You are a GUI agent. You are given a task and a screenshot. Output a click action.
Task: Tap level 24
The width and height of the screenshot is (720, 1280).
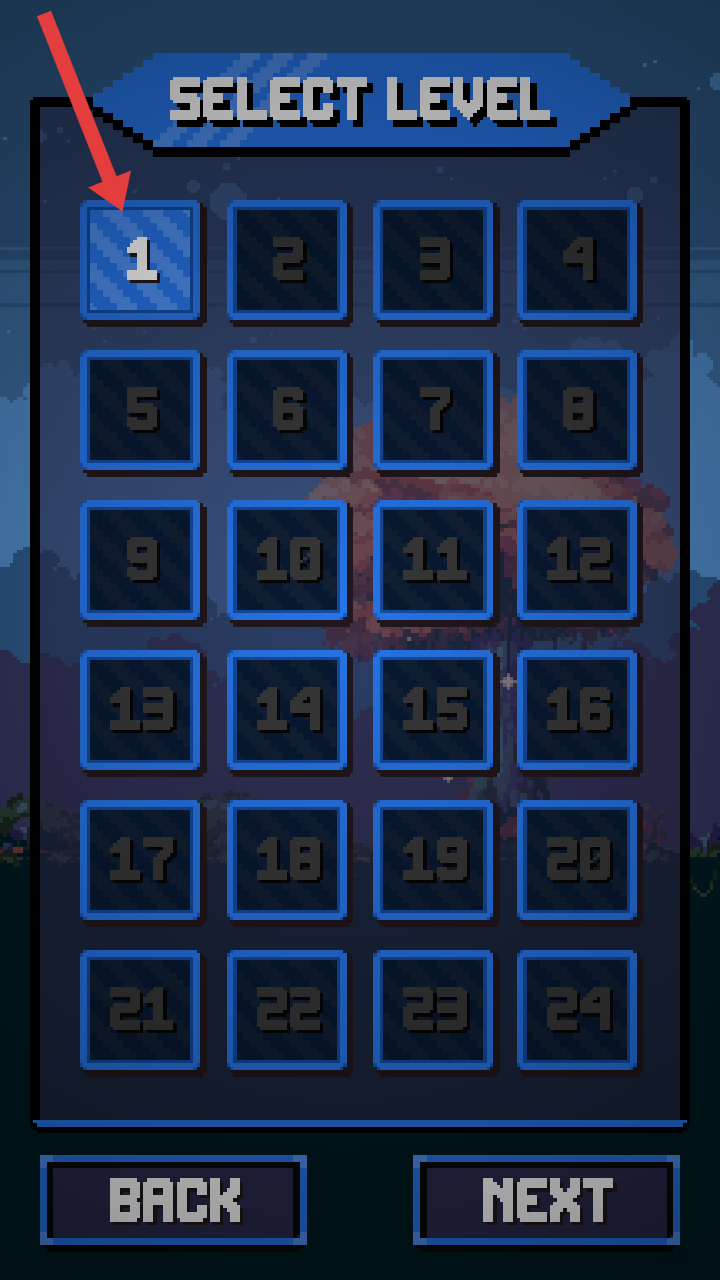[x=578, y=1010]
